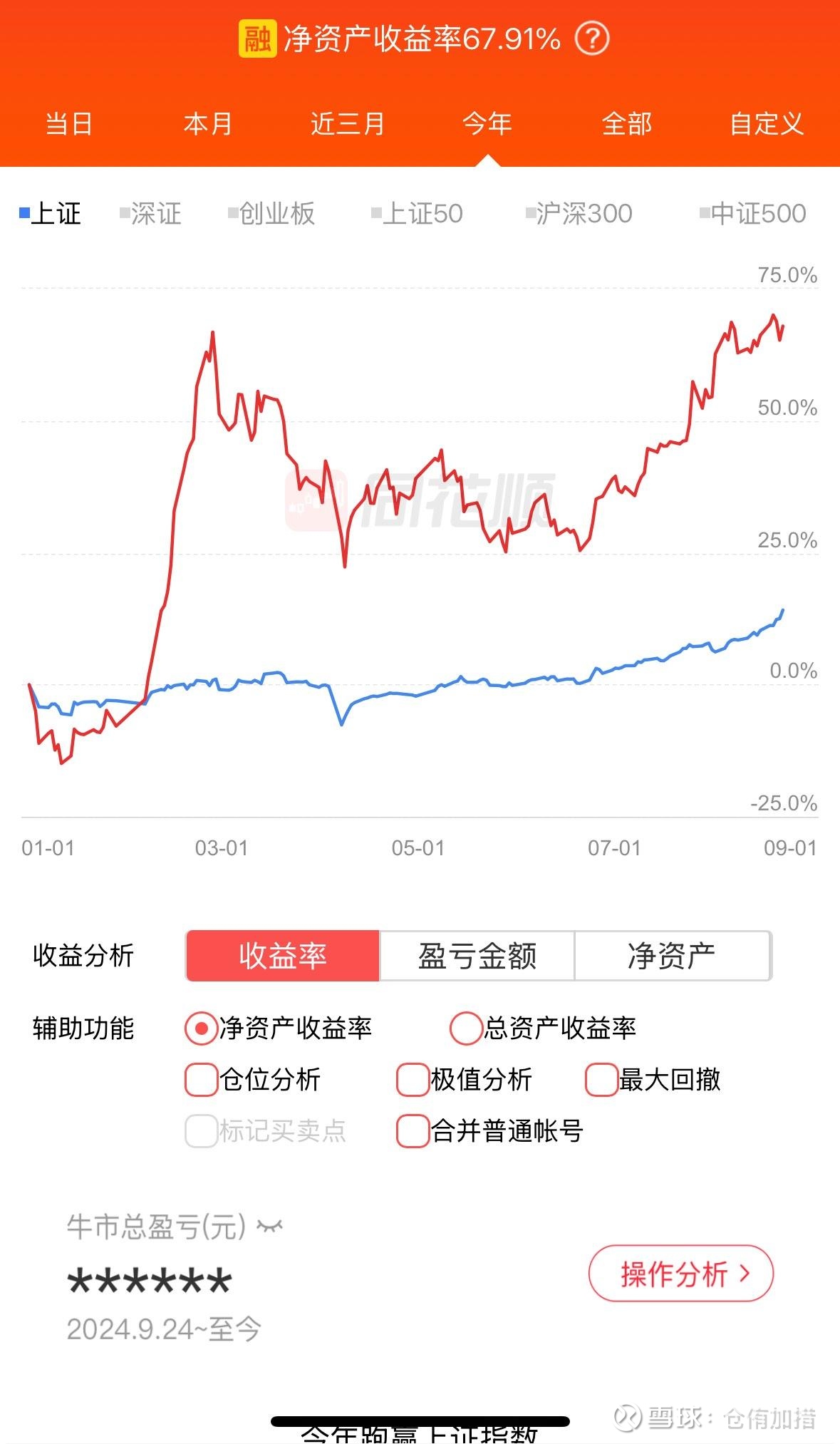Open the 自定义 date range tab
The height and width of the screenshot is (1444, 840).
767,124
